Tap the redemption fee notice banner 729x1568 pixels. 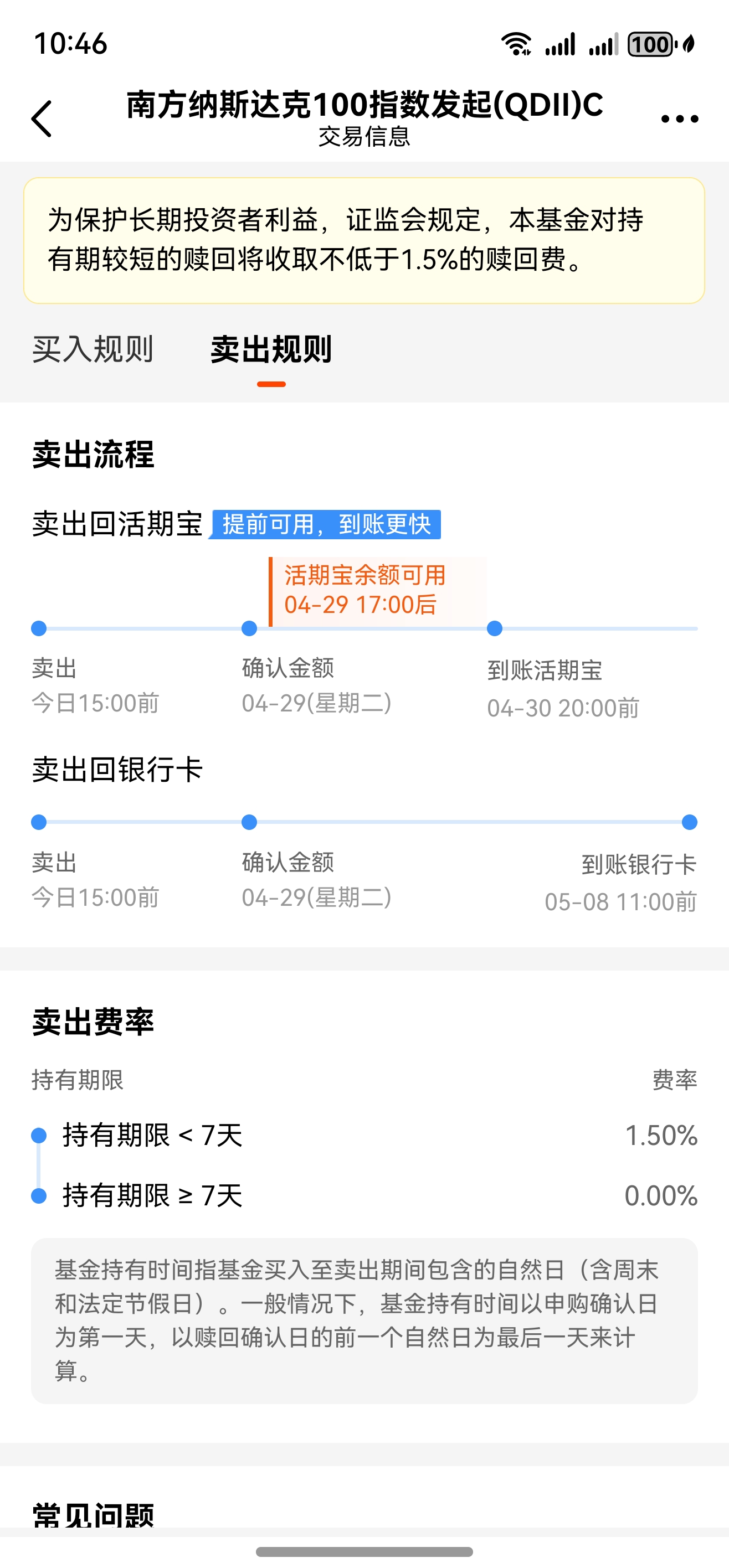coord(364,241)
